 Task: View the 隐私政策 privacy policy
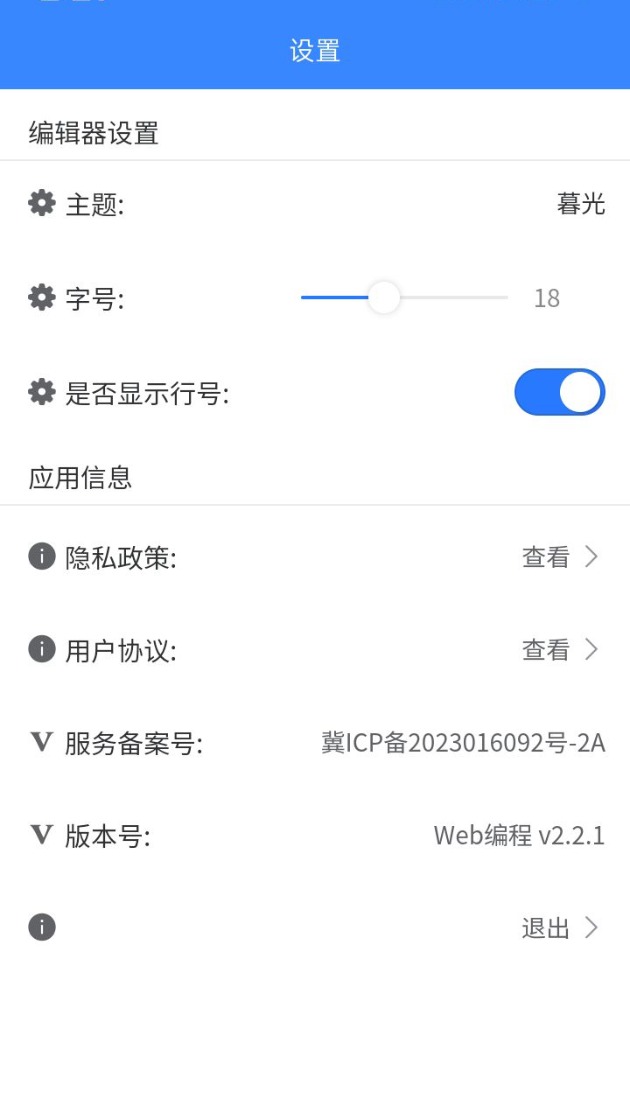click(315, 557)
